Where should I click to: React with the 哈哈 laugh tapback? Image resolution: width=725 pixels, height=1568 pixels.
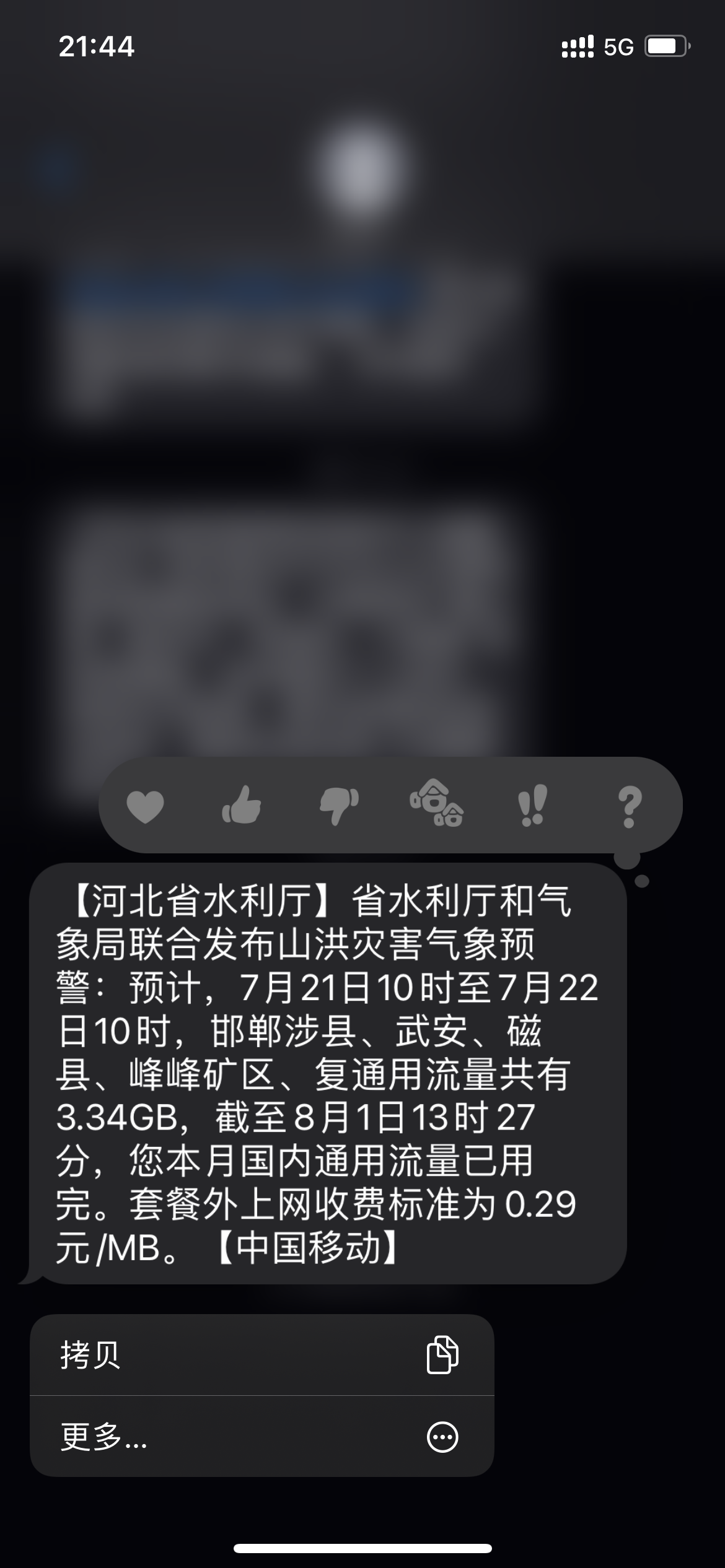coord(436,804)
